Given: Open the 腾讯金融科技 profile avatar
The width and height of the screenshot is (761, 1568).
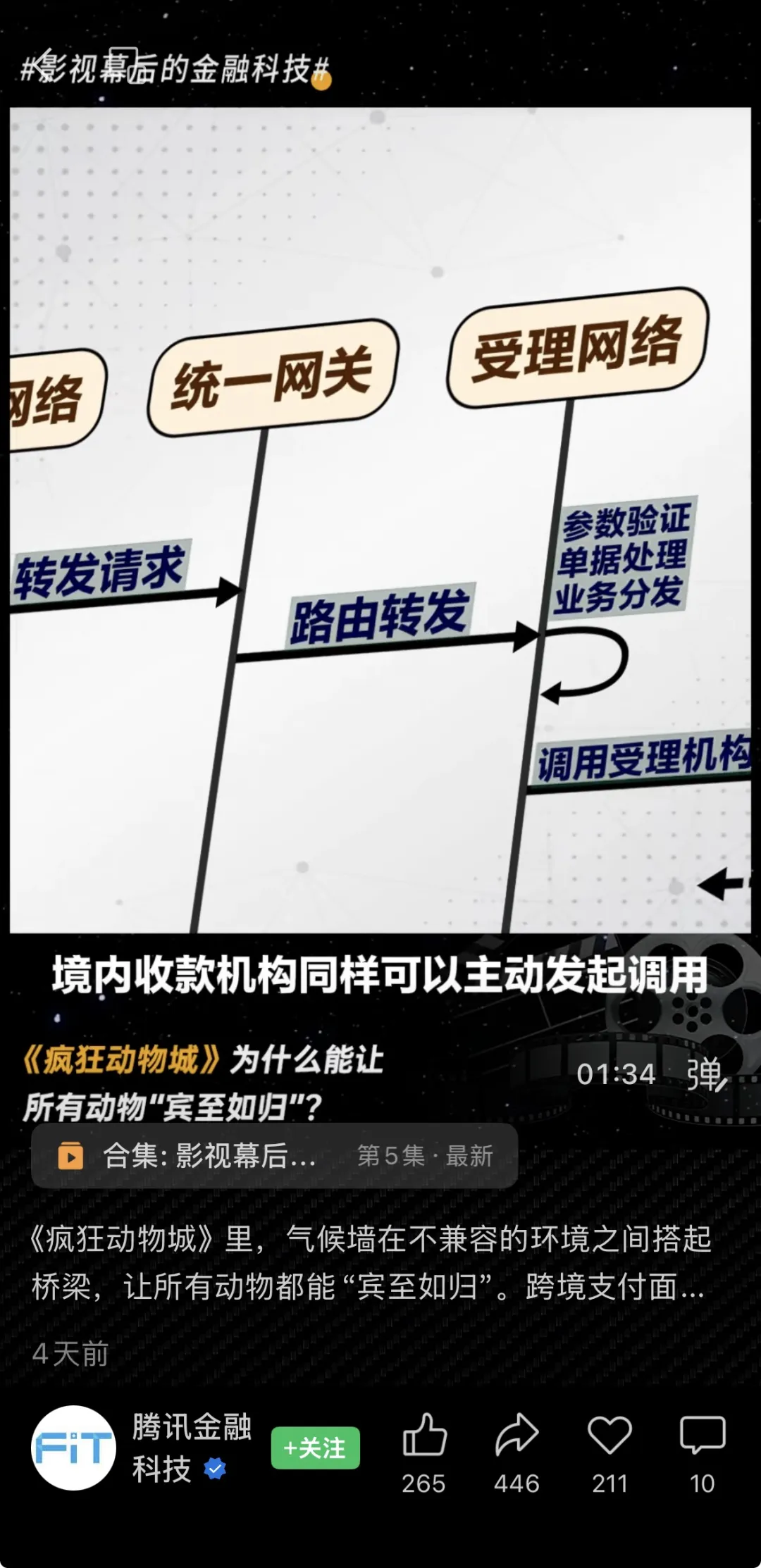Looking at the screenshot, I should click(x=74, y=1448).
